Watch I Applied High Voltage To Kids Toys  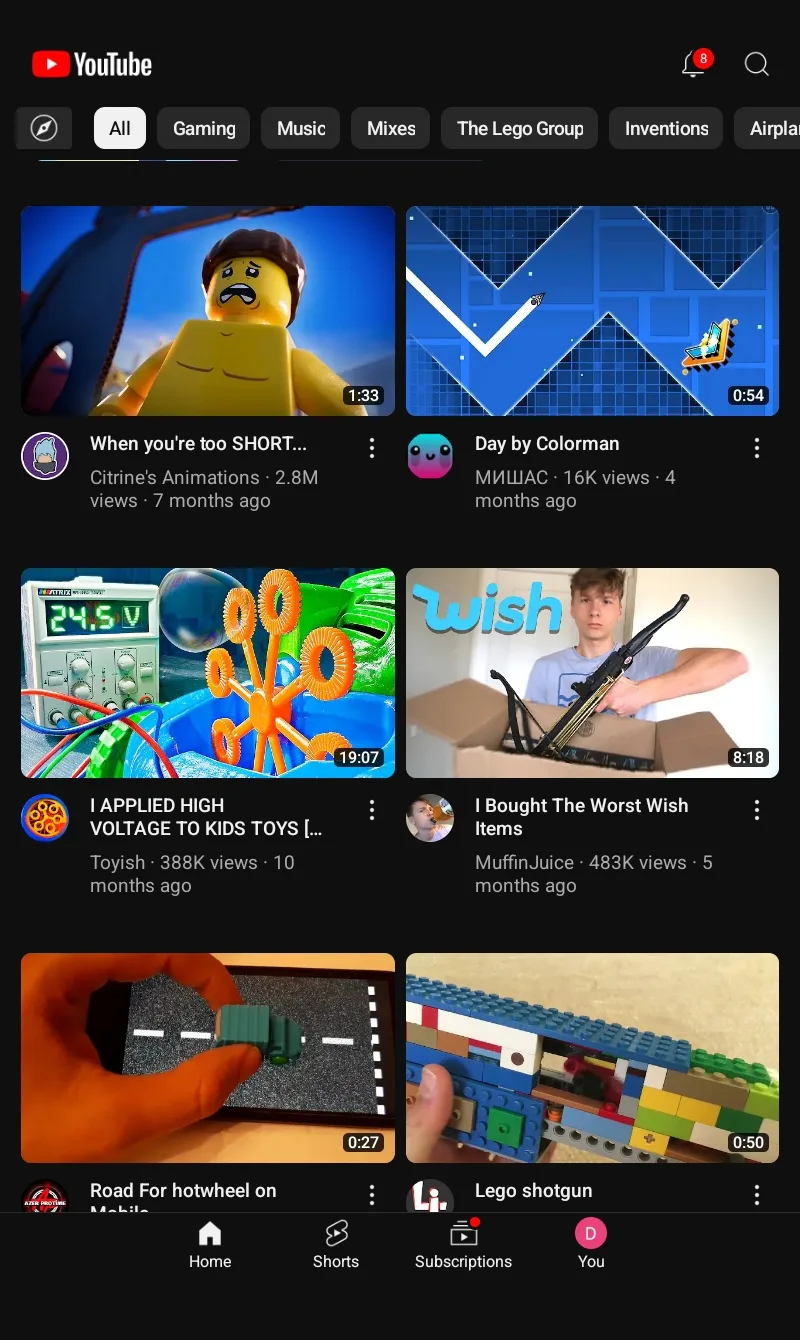pos(208,673)
